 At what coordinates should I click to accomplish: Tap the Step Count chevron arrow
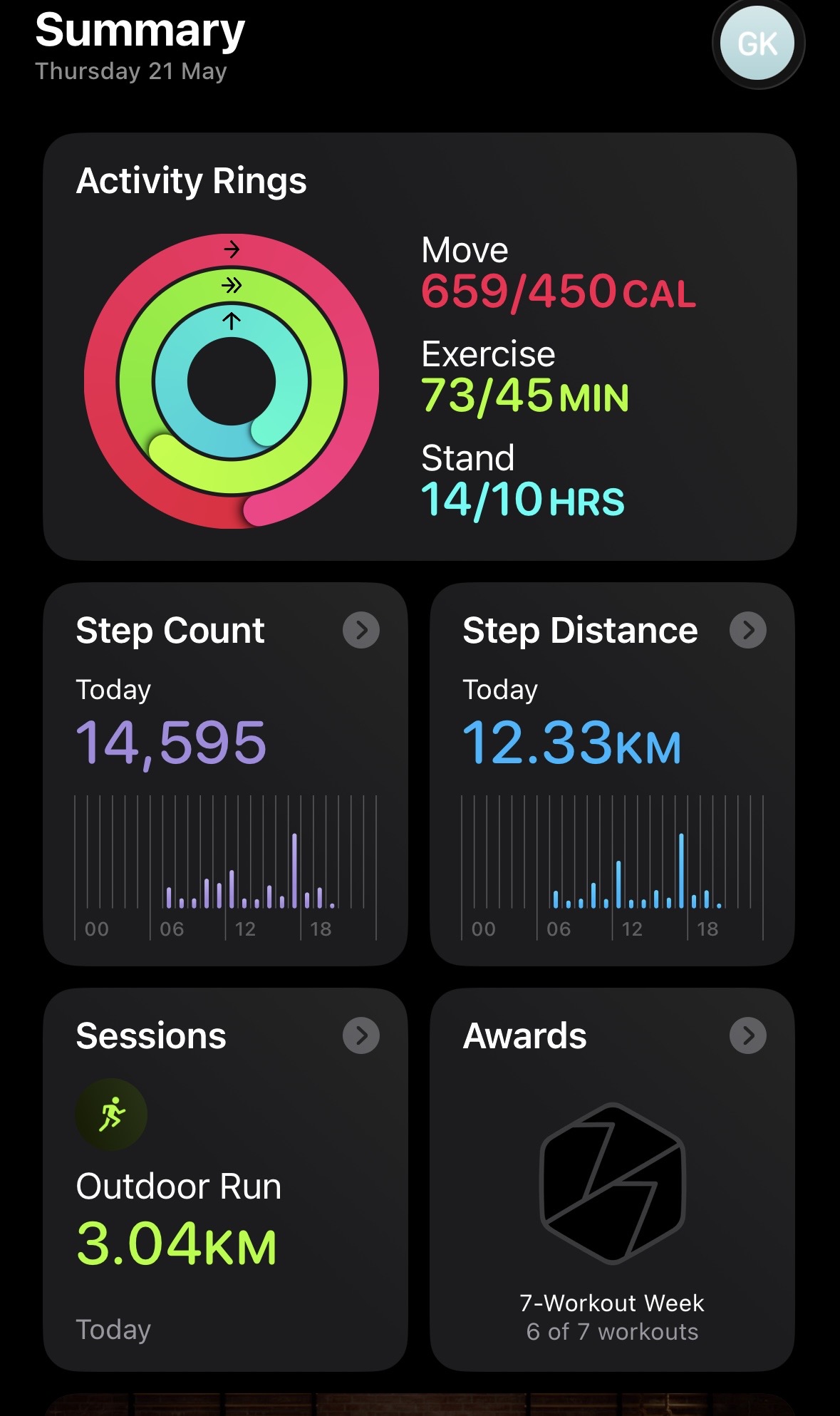point(361,630)
